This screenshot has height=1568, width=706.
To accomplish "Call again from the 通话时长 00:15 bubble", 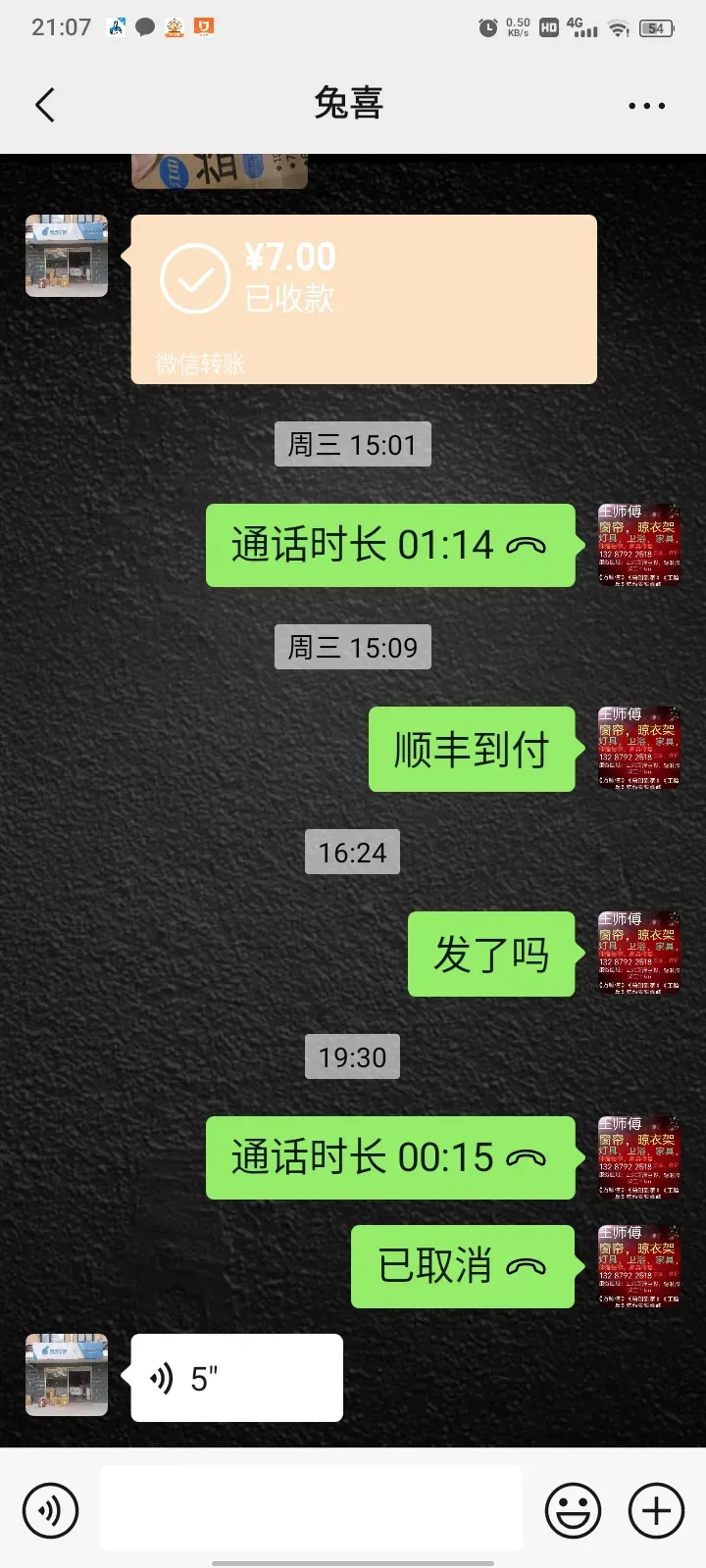I will [389, 1158].
